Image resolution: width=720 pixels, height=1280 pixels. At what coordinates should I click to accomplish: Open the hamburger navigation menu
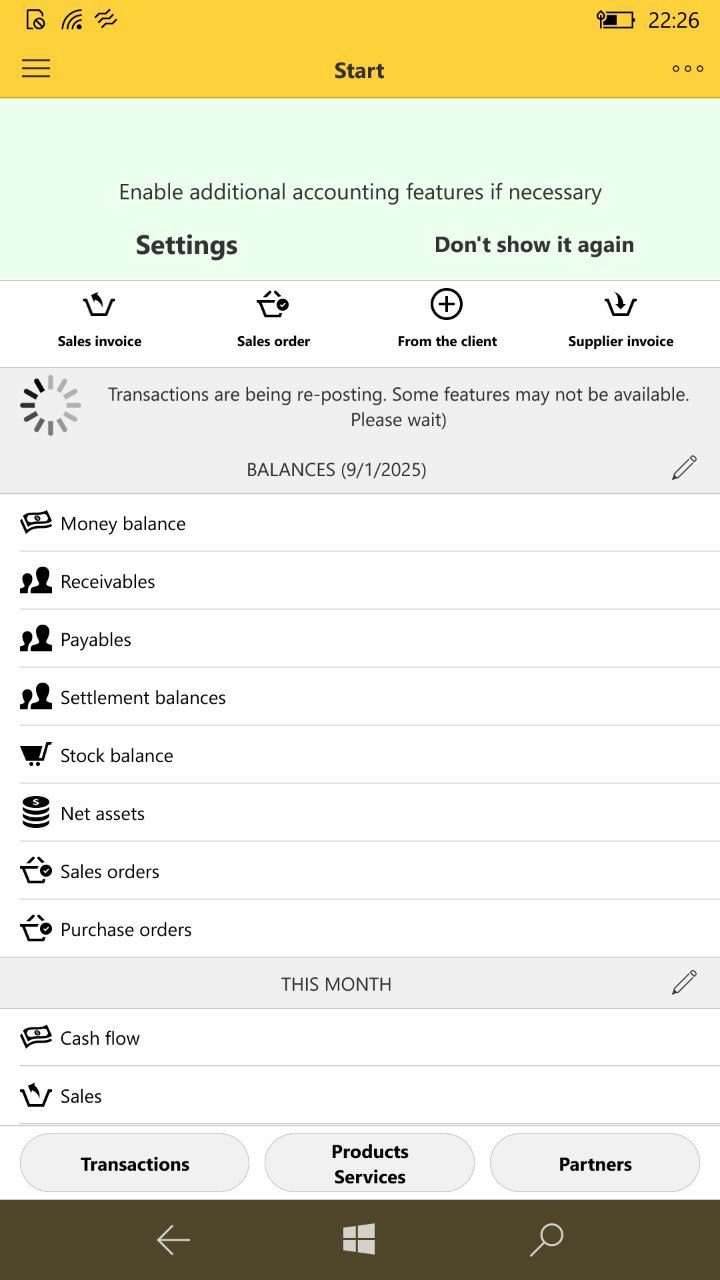[x=36, y=69]
